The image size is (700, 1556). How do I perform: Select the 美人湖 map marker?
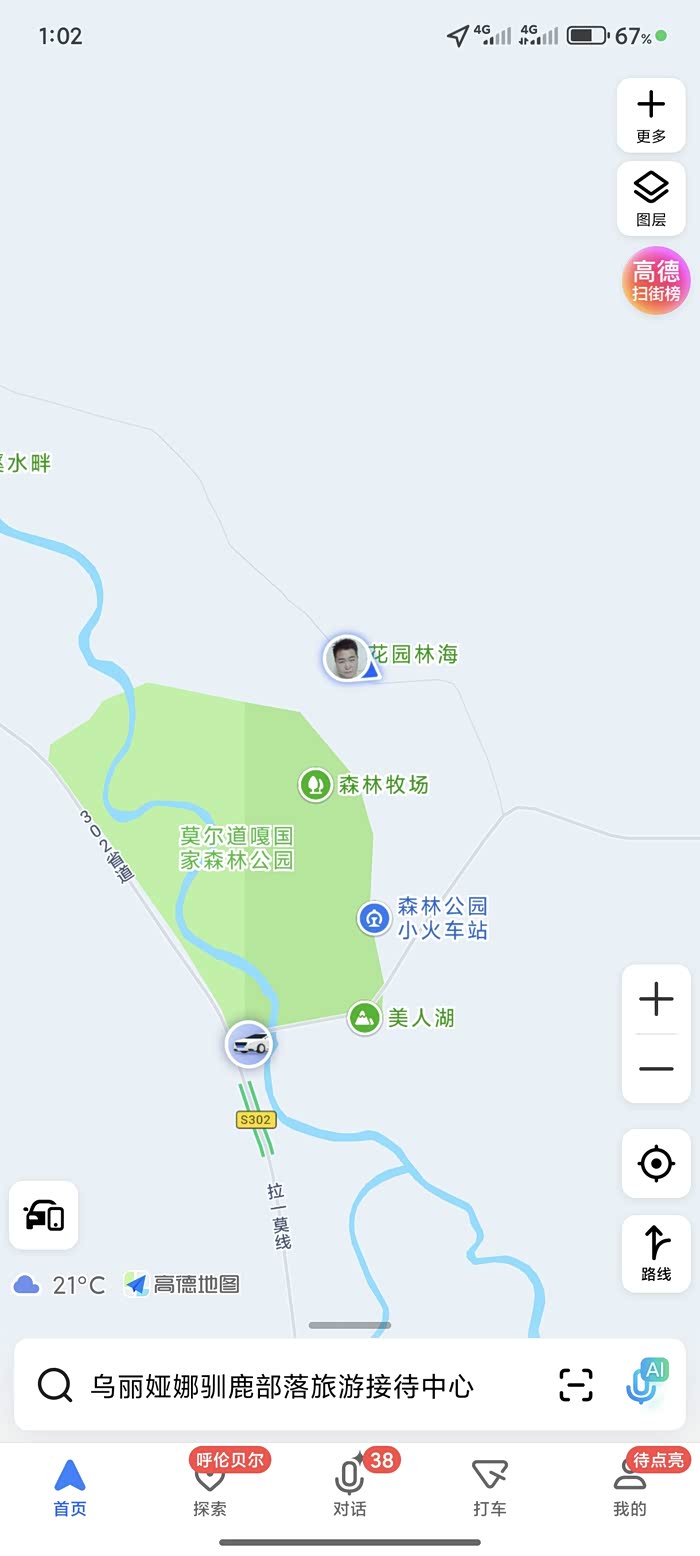[401, 1018]
